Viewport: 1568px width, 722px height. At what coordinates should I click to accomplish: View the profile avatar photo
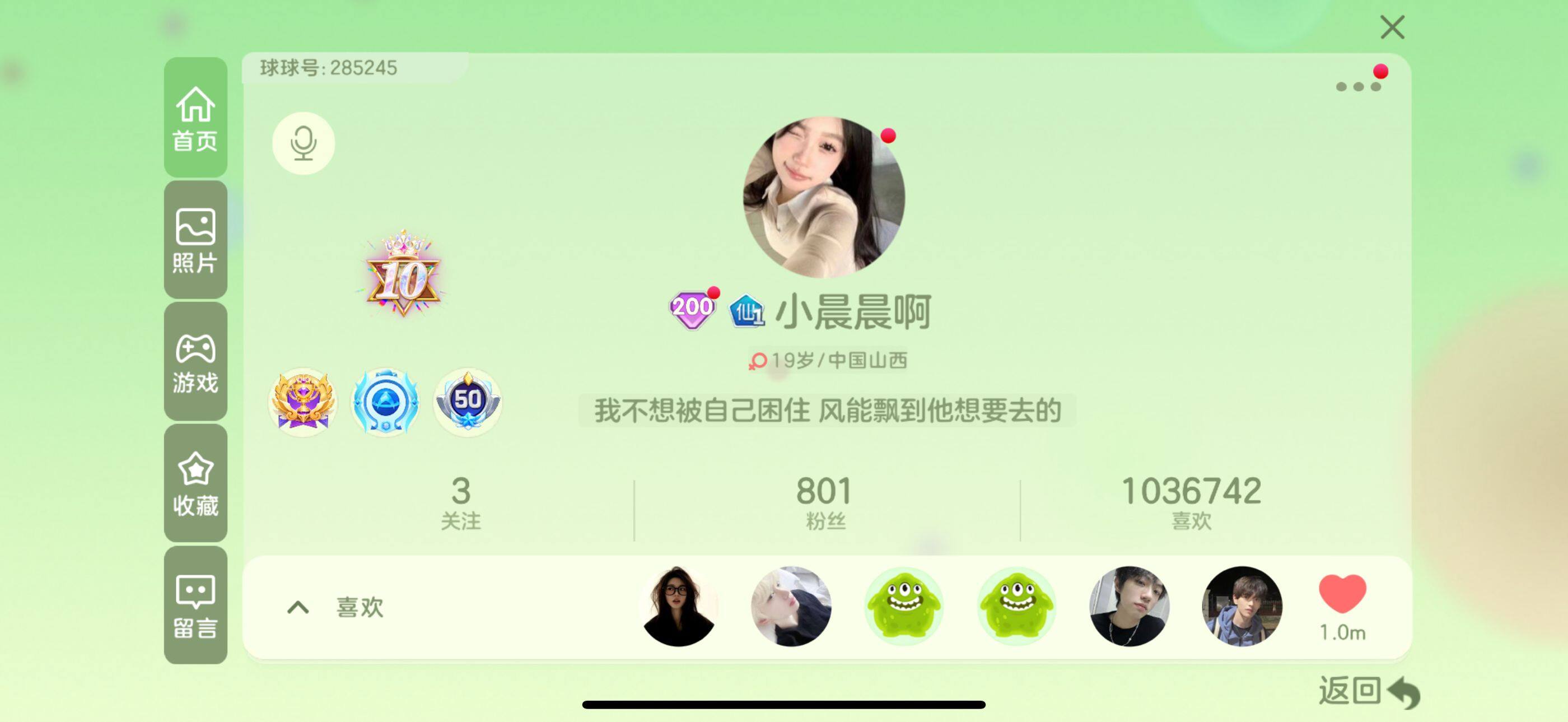[x=824, y=197]
